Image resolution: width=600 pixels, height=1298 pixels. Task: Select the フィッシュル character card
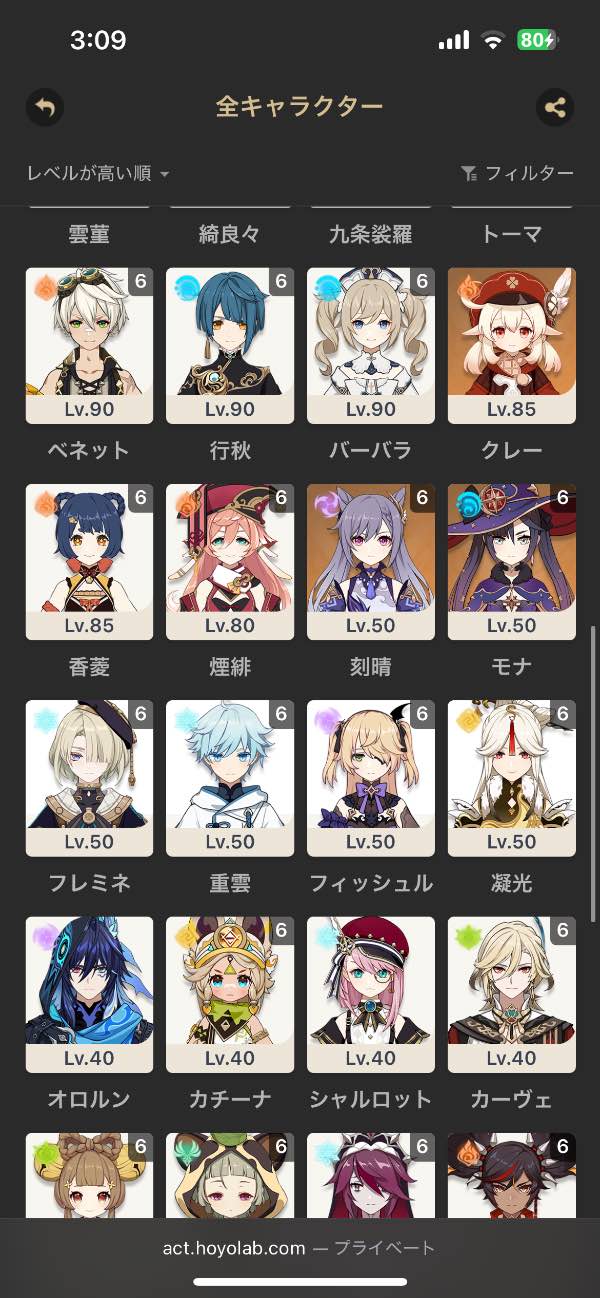point(371,778)
